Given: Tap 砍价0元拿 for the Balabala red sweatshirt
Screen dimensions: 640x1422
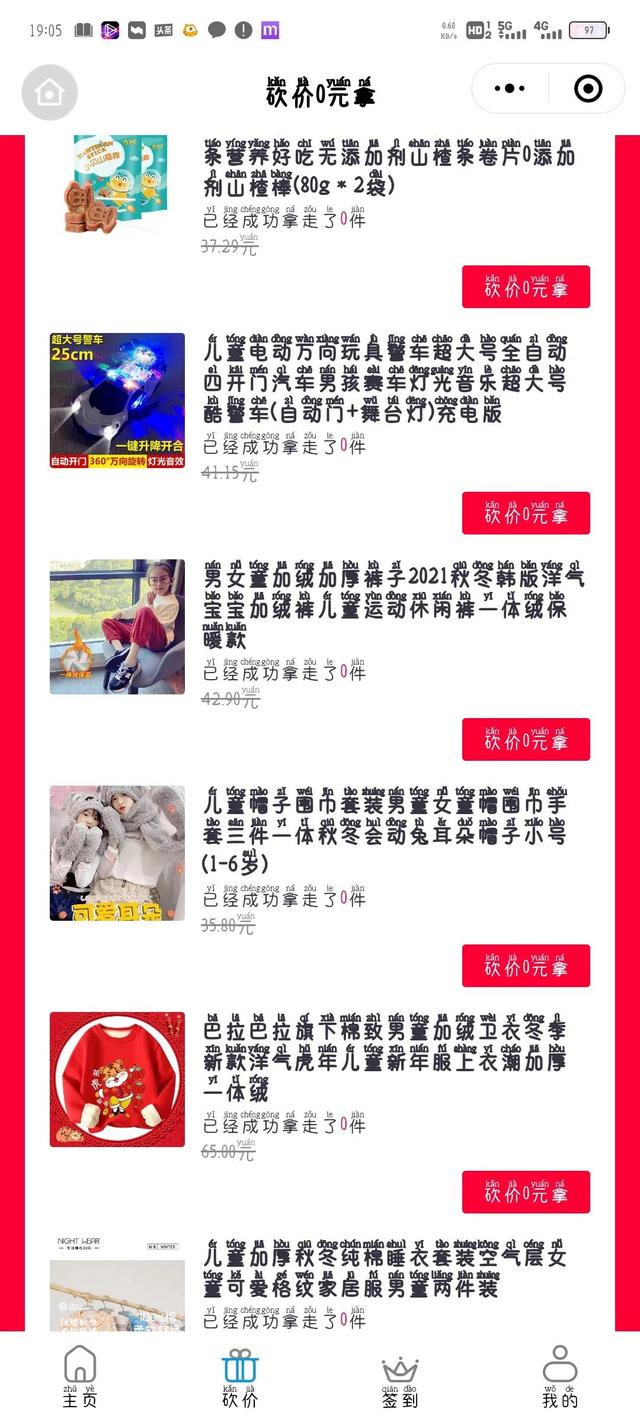Looking at the screenshot, I should click(526, 1192).
